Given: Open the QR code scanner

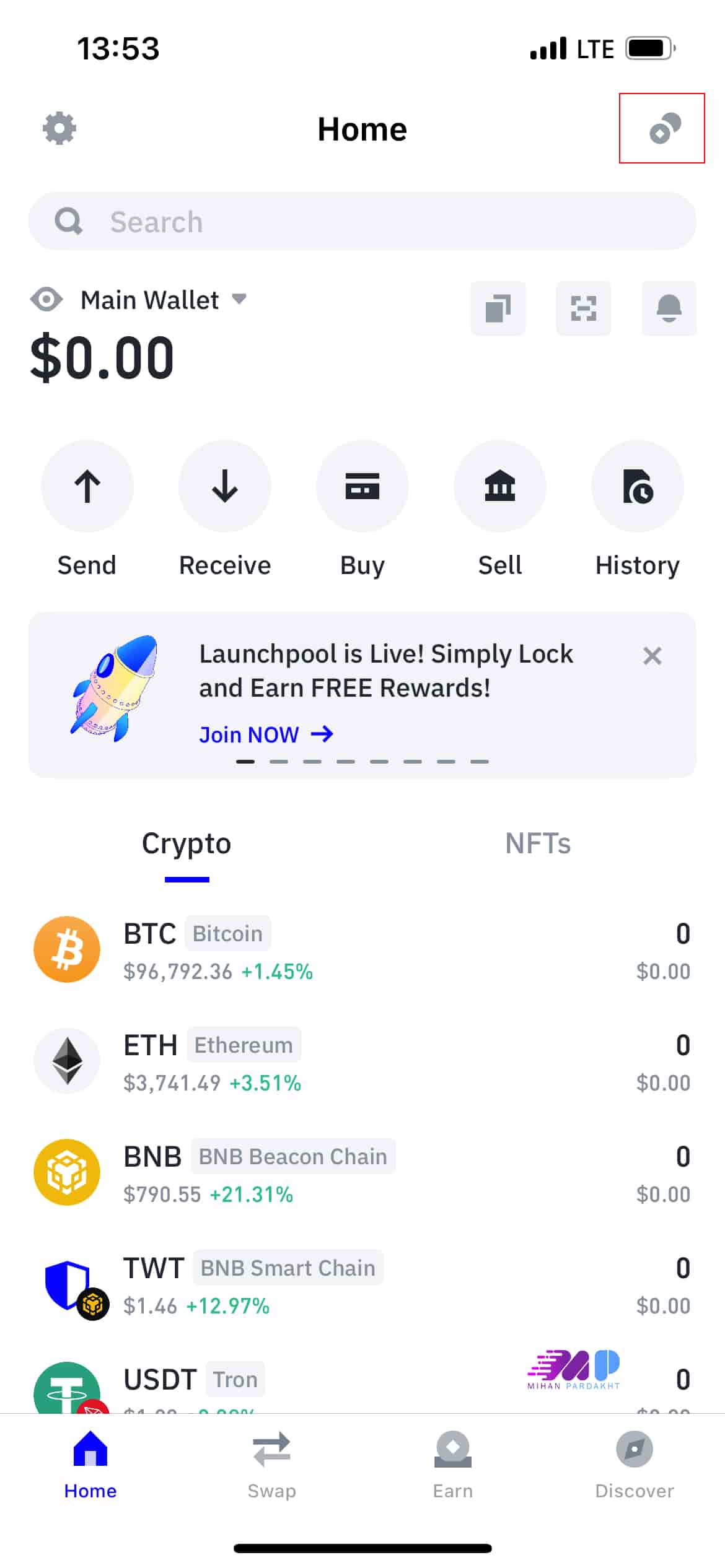Looking at the screenshot, I should click(x=583, y=308).
